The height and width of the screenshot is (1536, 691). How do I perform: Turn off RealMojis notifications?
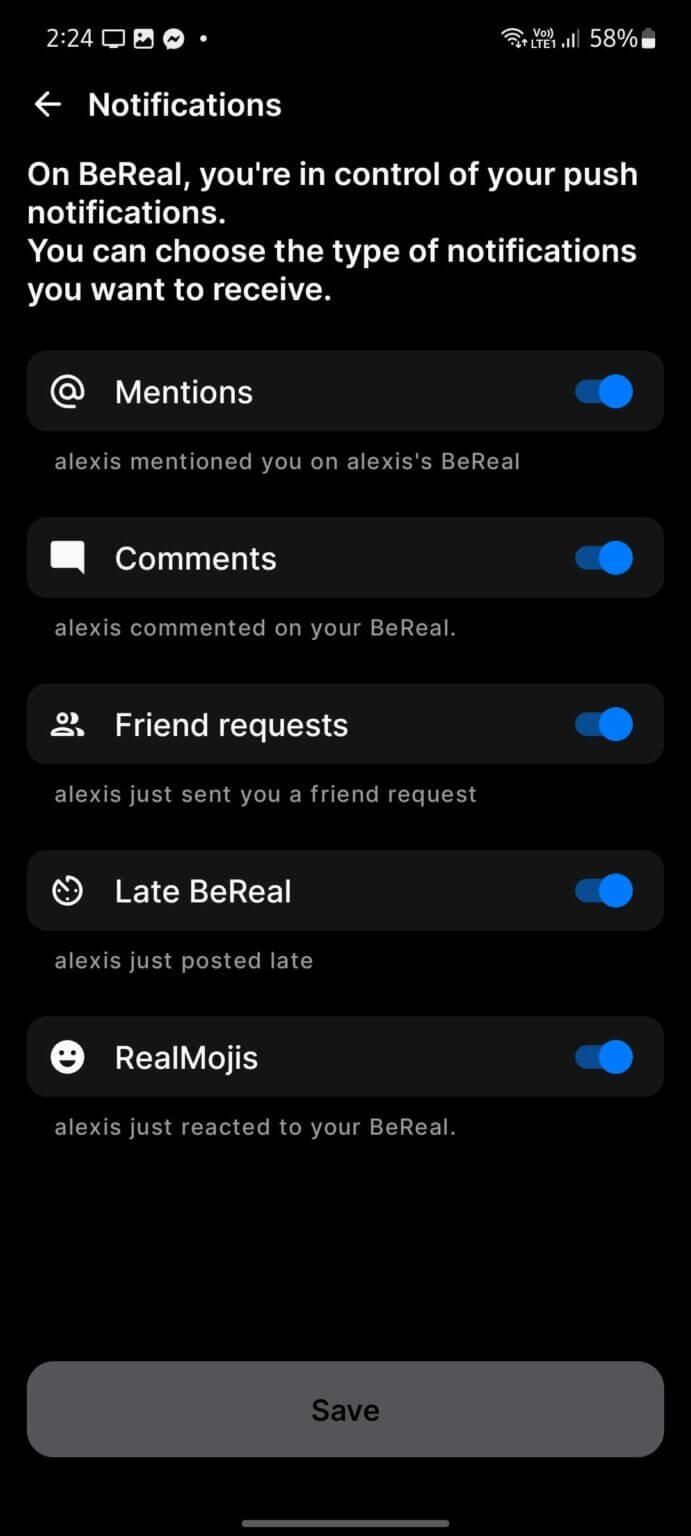click(x=604, y=1057)
